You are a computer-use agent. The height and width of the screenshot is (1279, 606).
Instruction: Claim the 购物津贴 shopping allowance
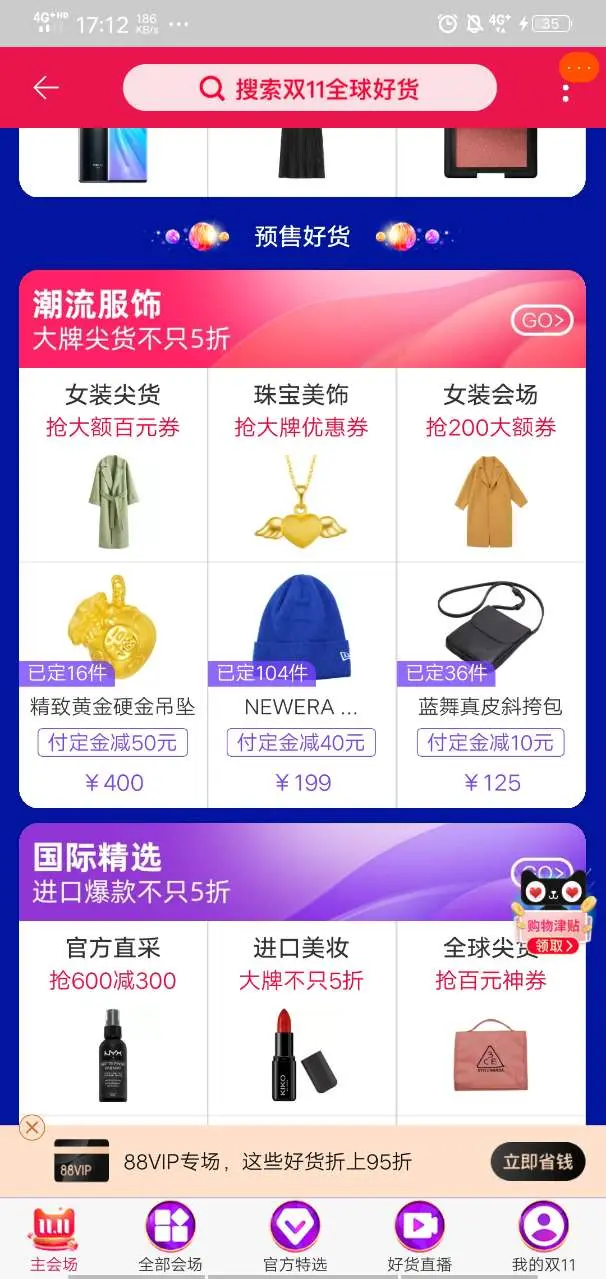point(554,945)
